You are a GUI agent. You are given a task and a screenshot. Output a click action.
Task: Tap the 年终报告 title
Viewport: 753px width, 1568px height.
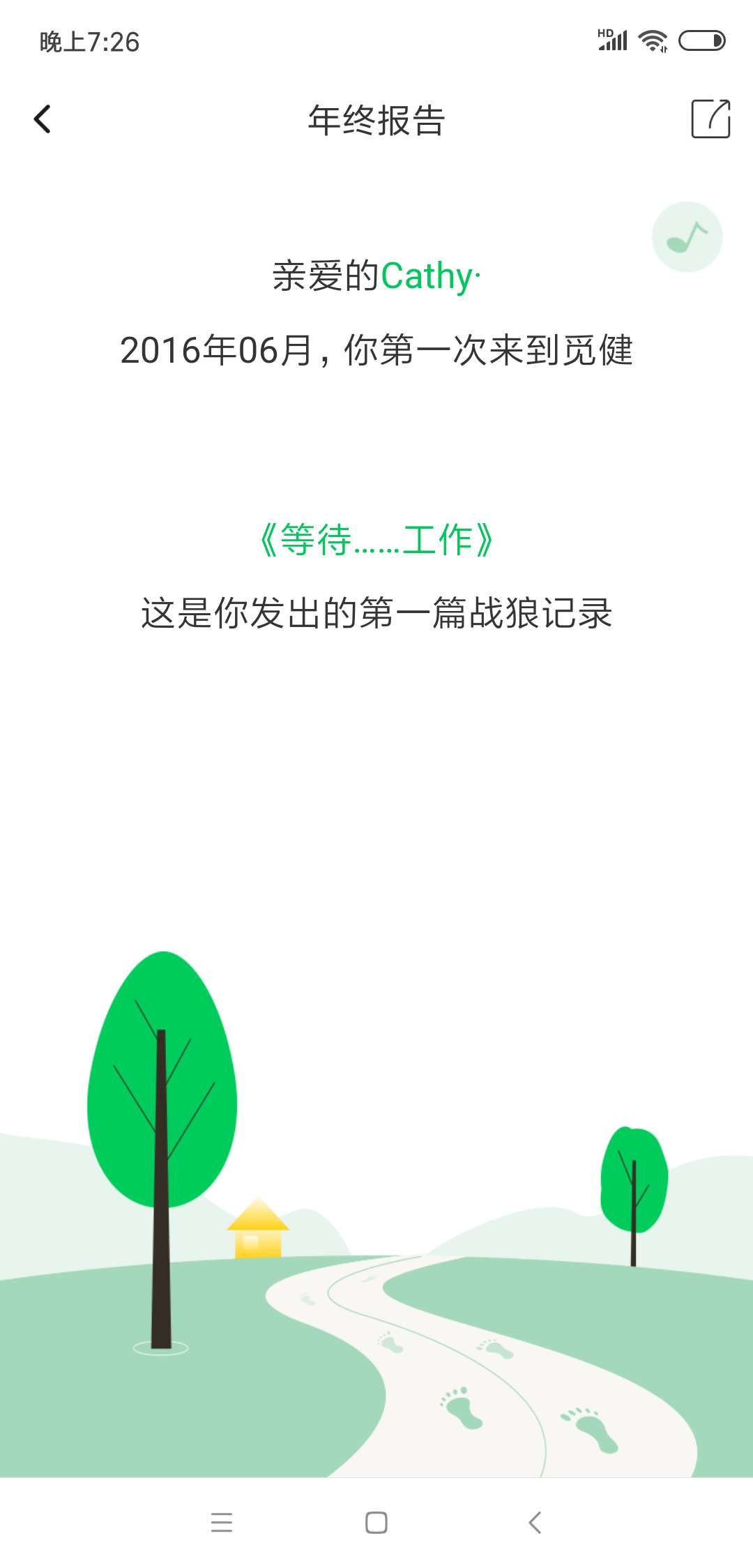(x=376, y=119)
